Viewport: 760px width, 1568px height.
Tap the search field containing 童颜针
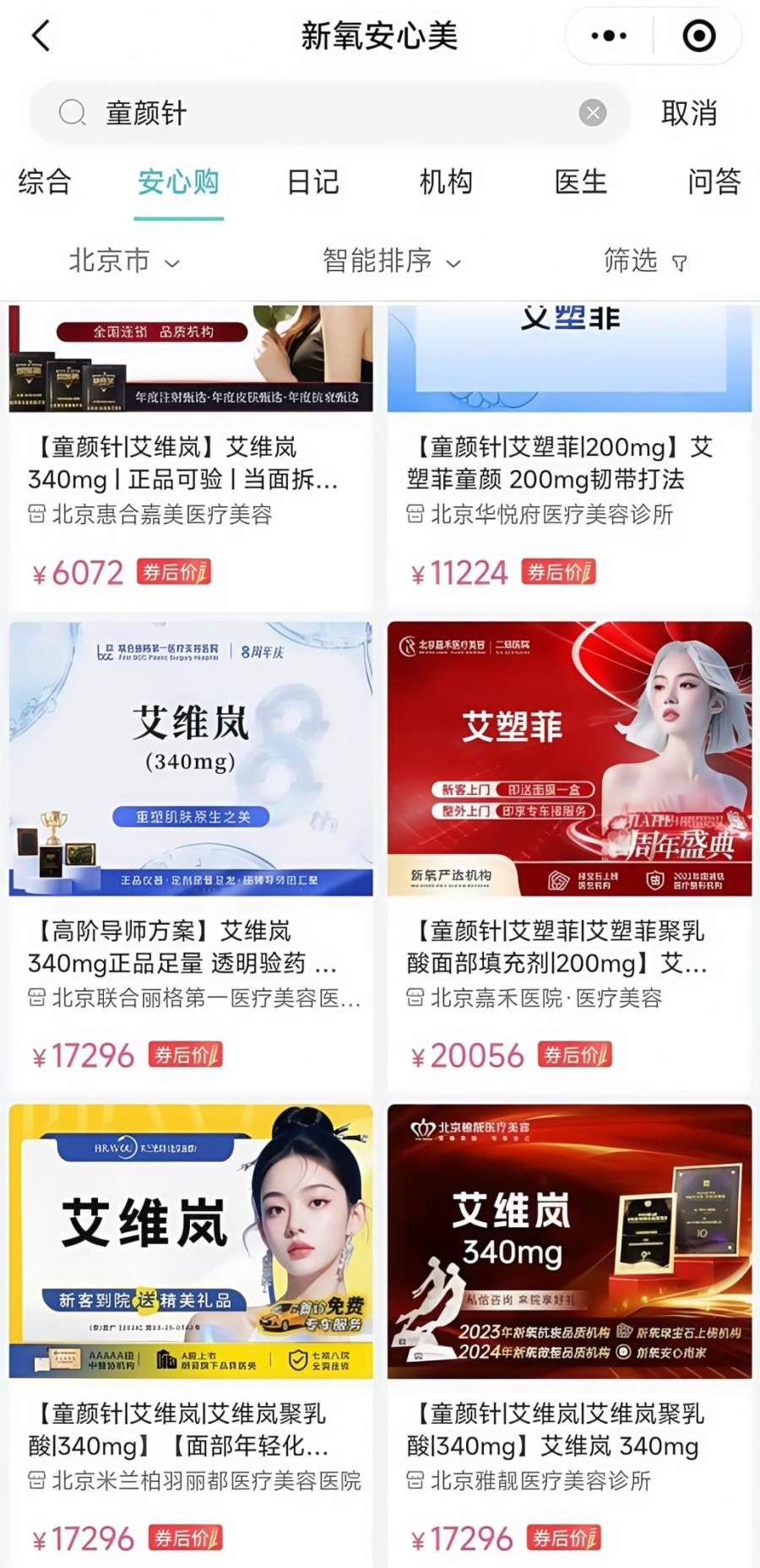point(321,113)
